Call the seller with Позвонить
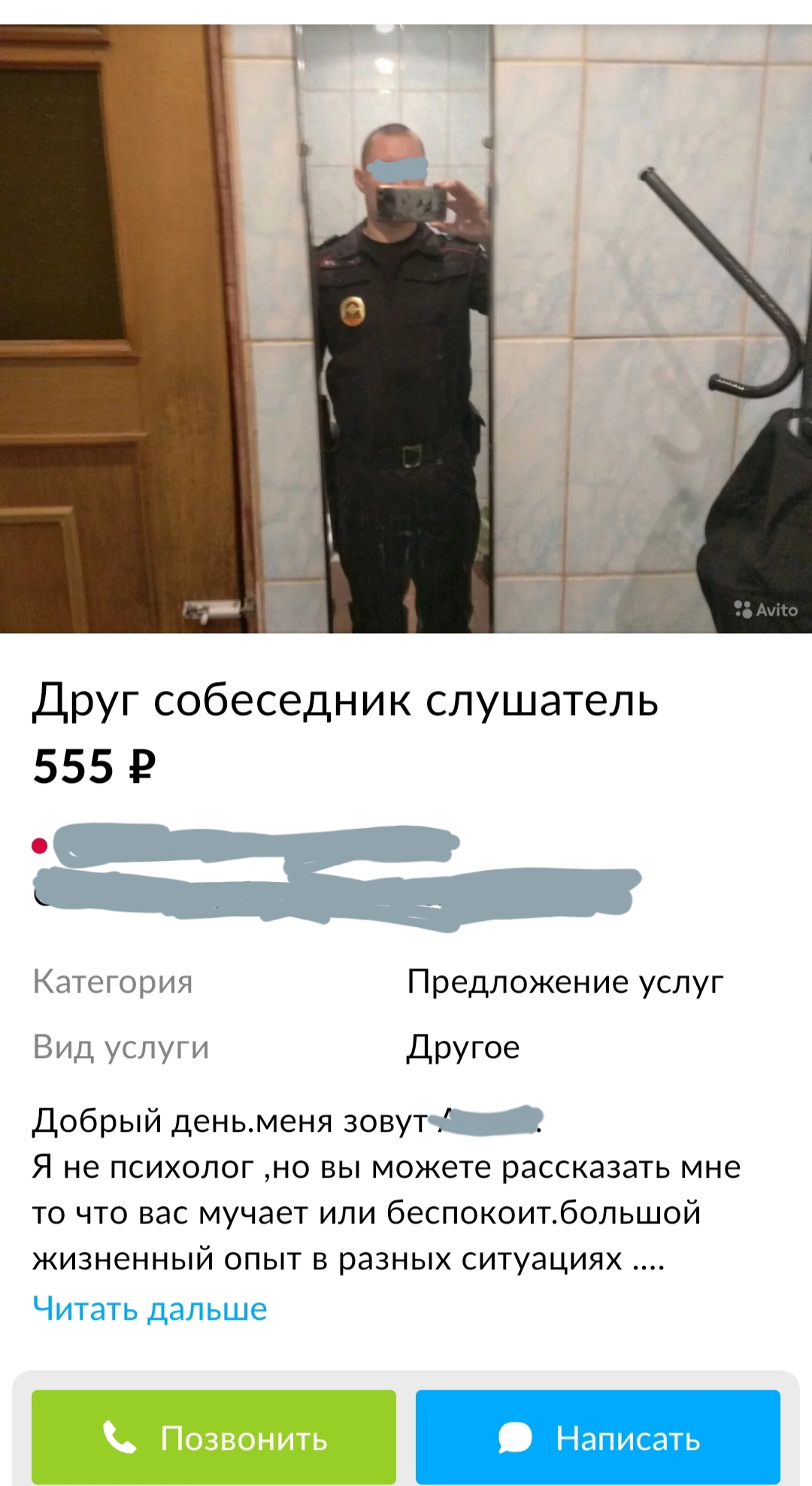Viewport: 812px width, 1486px height. click(214, 1437)
